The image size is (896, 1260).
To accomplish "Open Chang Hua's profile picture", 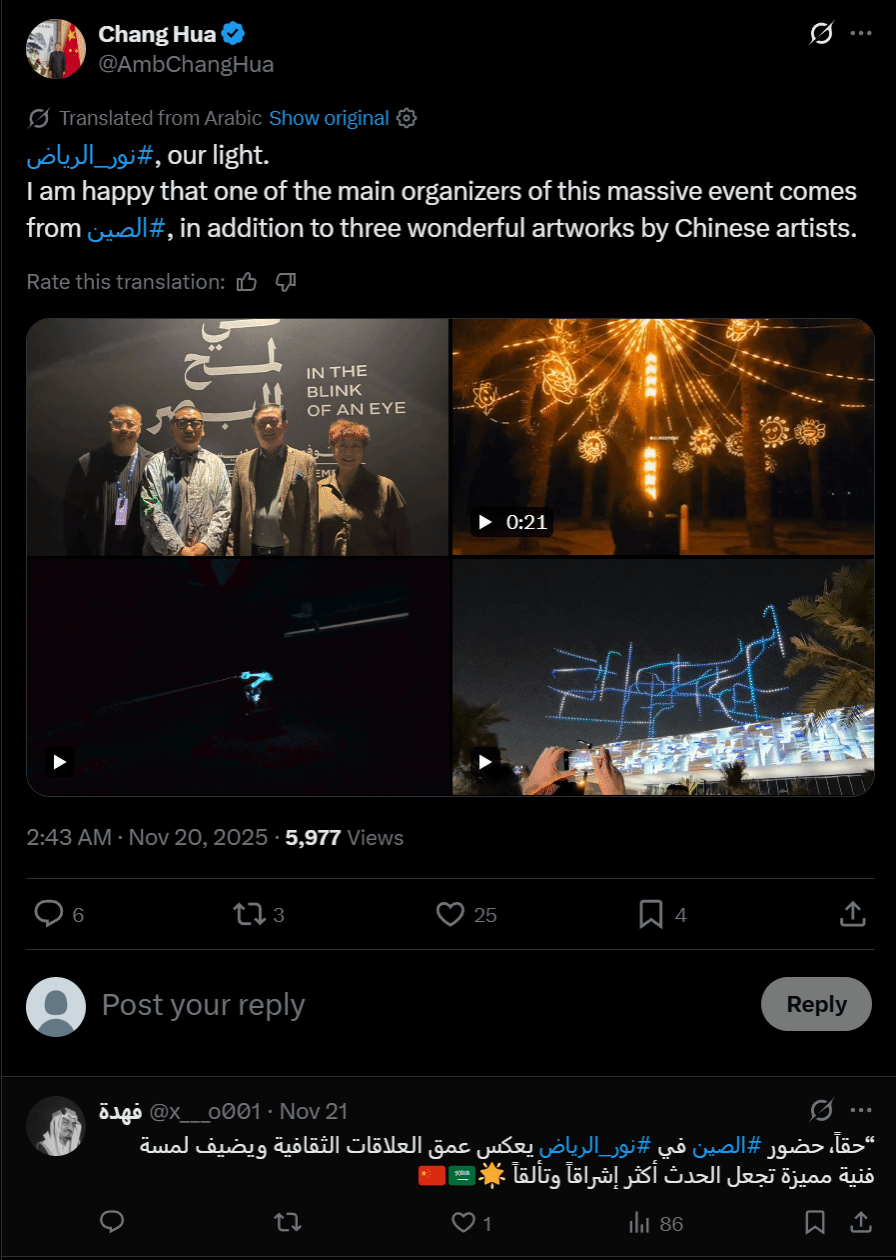I will pos(52,49).
